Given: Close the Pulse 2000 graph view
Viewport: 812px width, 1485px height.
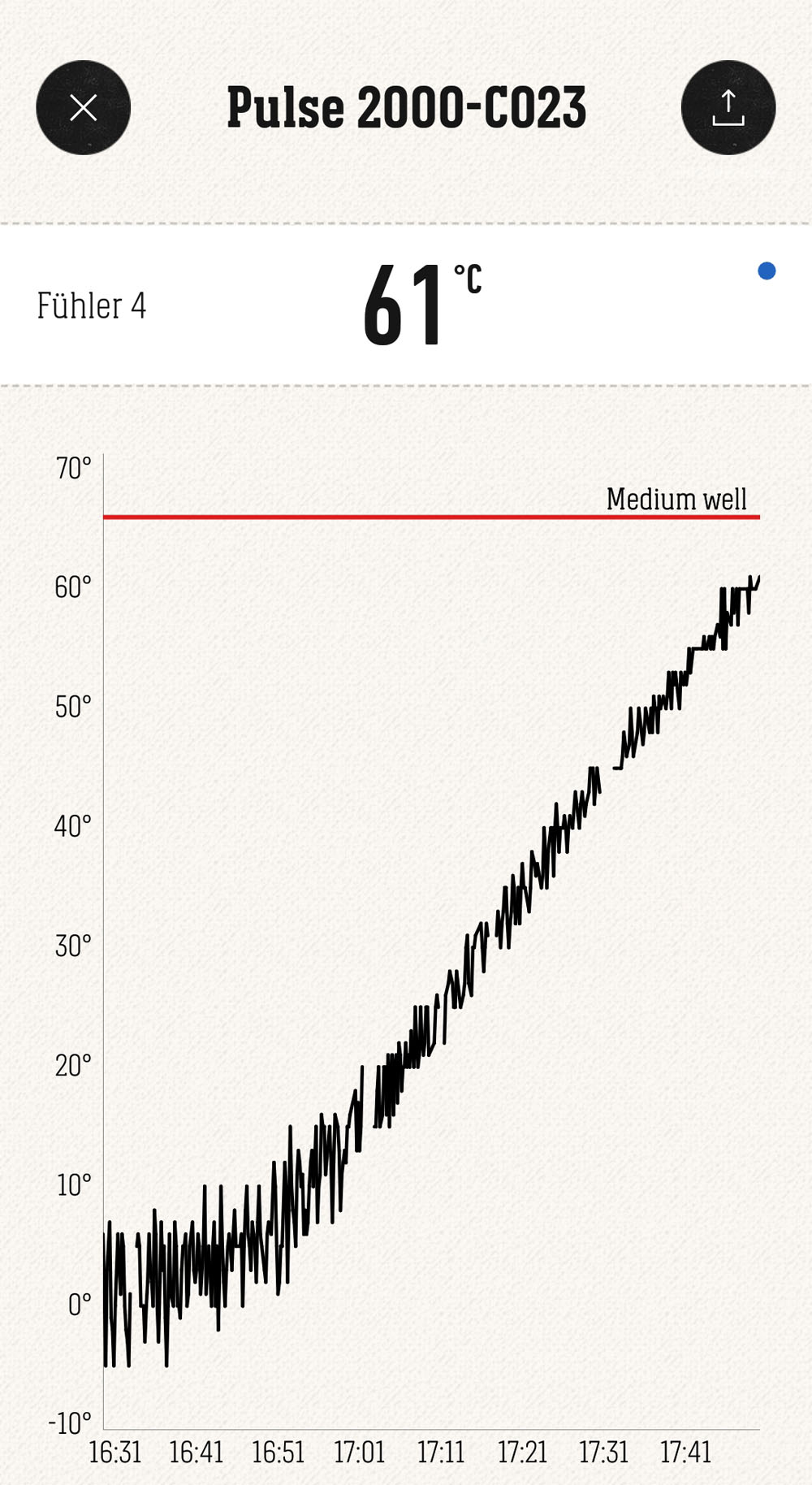Looking at the screenshot, I should coord(83,107).
